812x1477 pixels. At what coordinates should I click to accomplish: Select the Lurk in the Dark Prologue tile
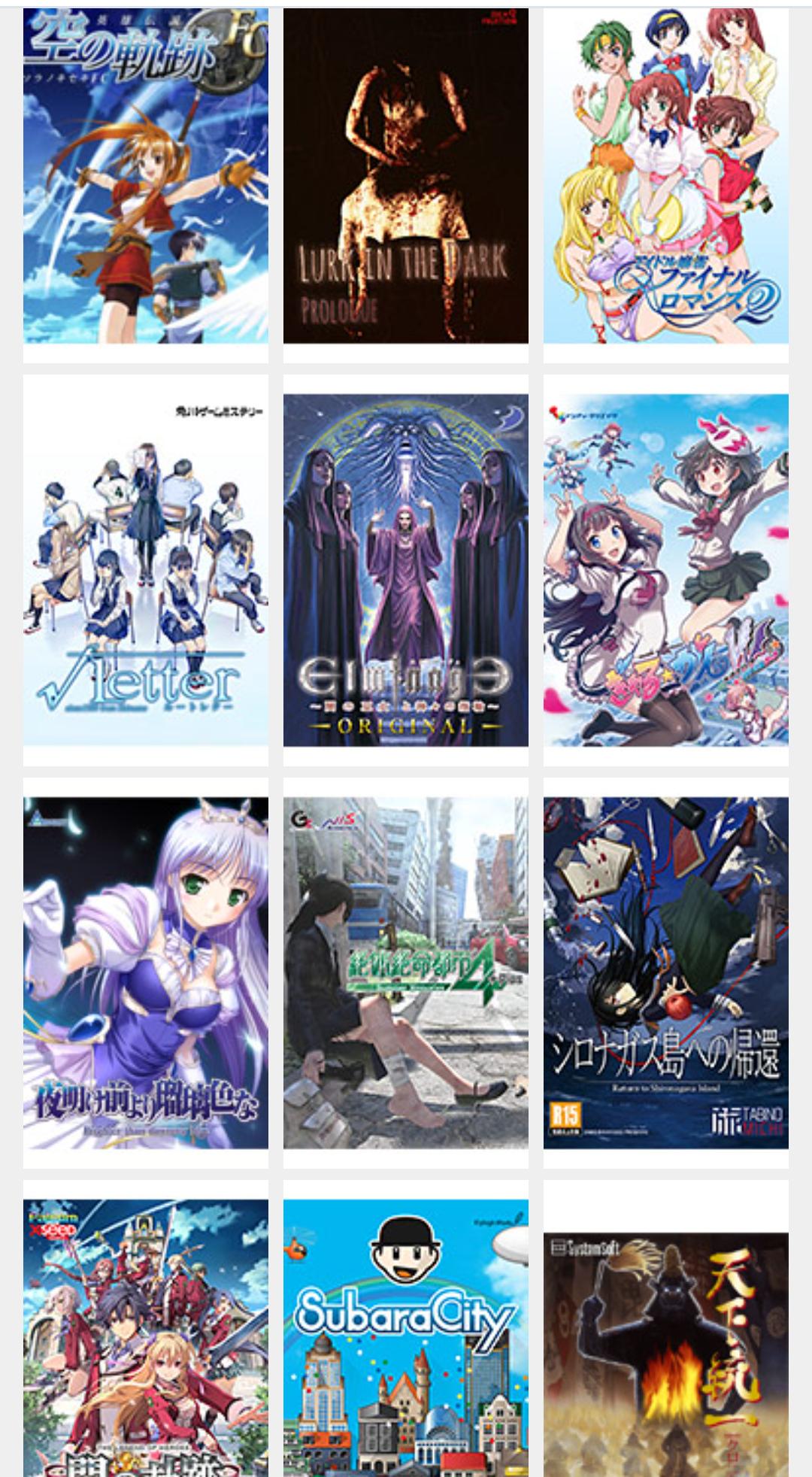point(405,176)
